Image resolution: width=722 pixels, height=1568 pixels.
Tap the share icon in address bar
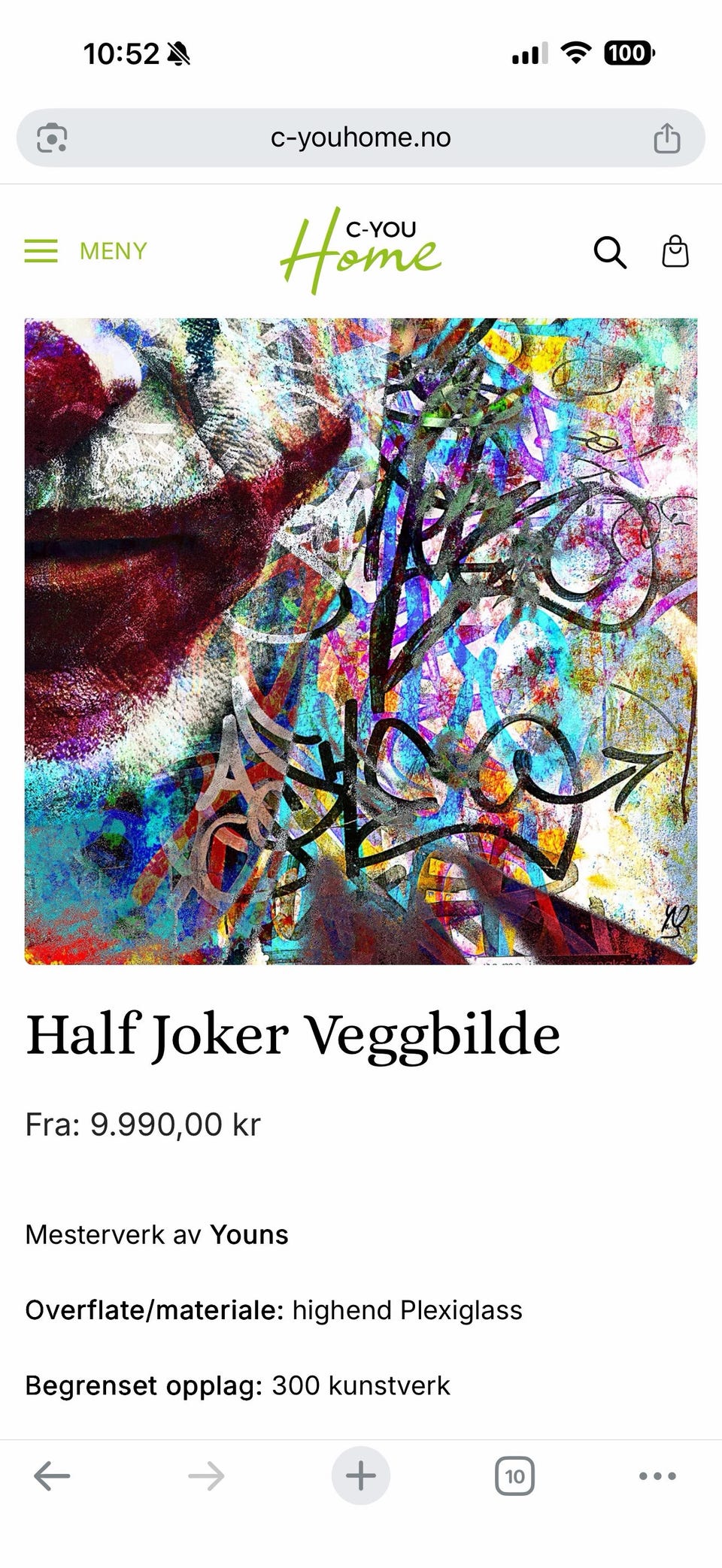coord(666,137)
